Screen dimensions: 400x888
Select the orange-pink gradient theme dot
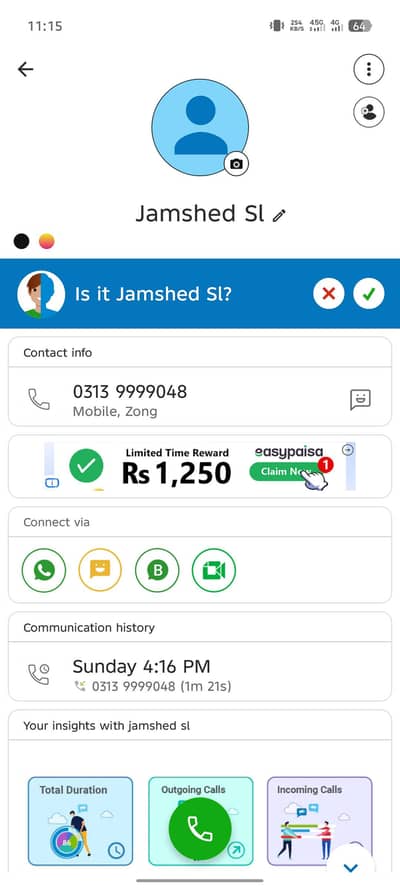pyautogui.click(x=46, y=241)
